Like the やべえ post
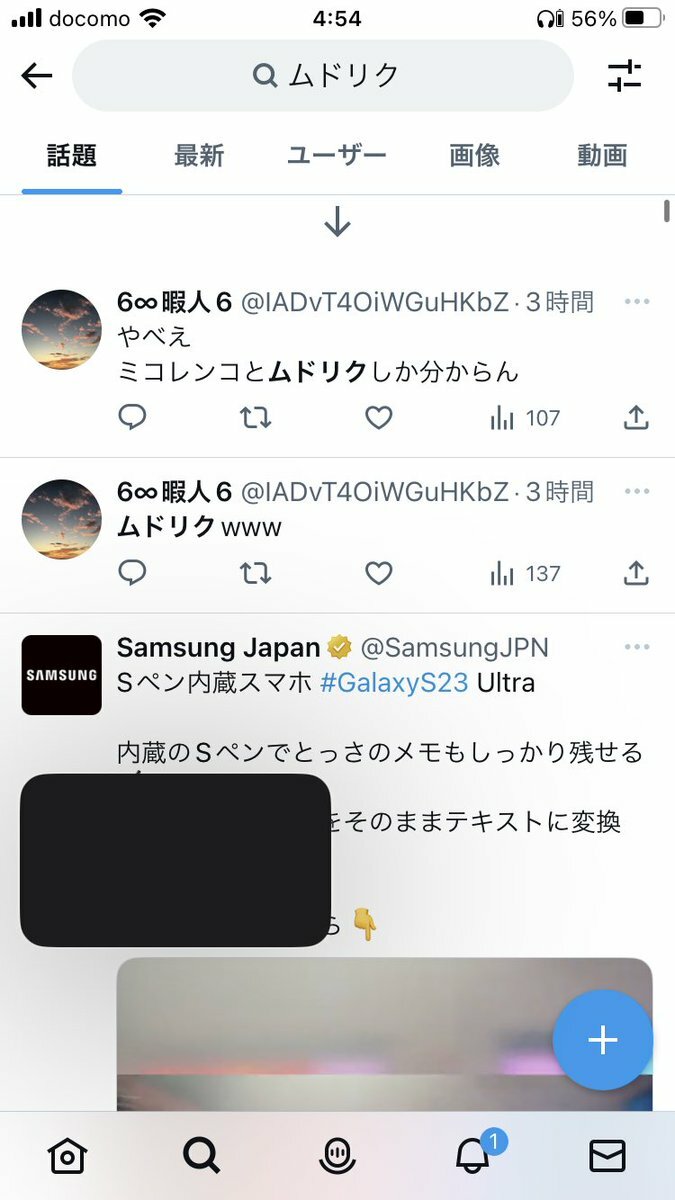This screenshot has height=1200, width=675. point(378,418)
